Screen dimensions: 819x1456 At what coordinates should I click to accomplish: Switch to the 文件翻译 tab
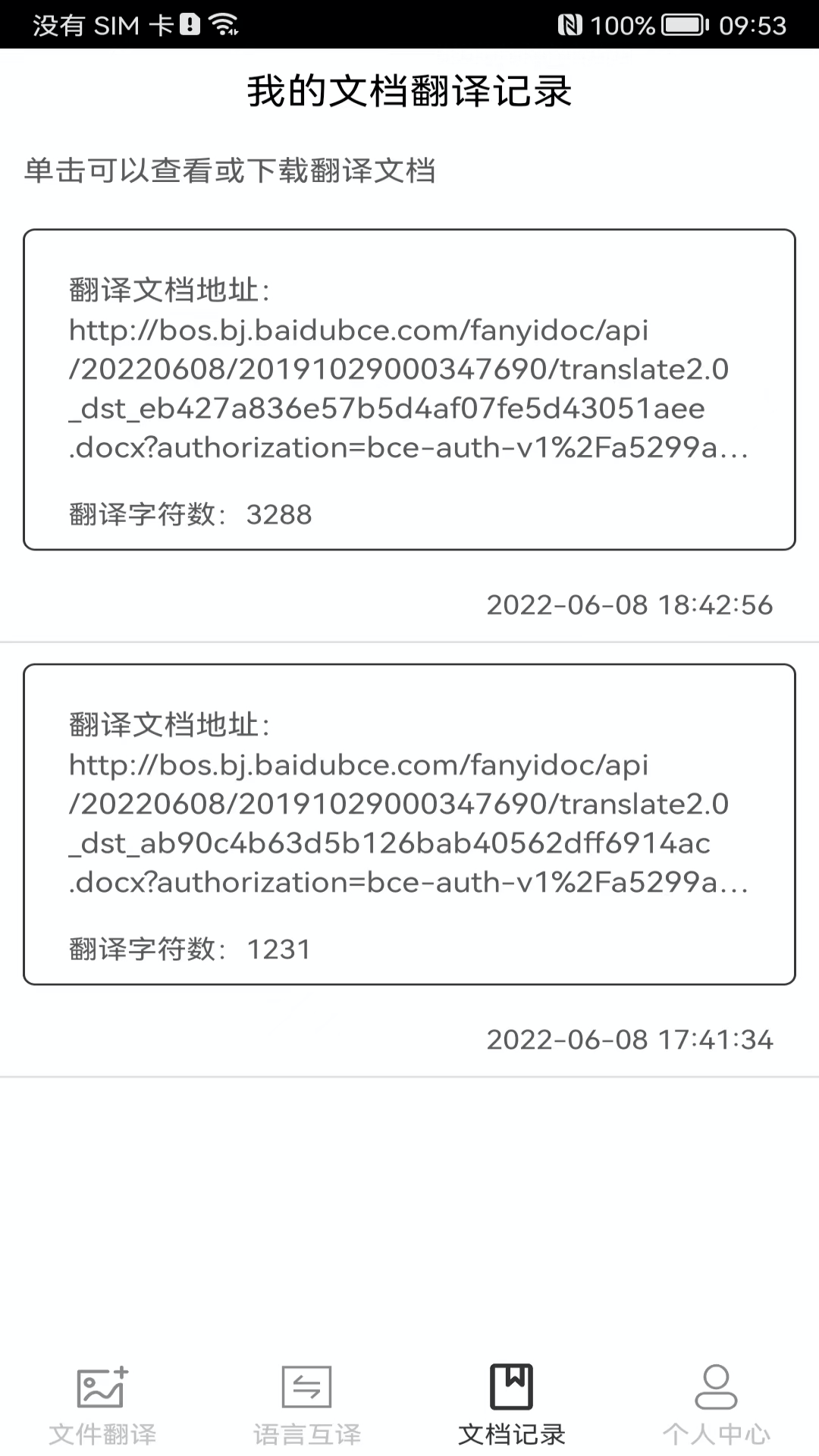point(102,1408)
